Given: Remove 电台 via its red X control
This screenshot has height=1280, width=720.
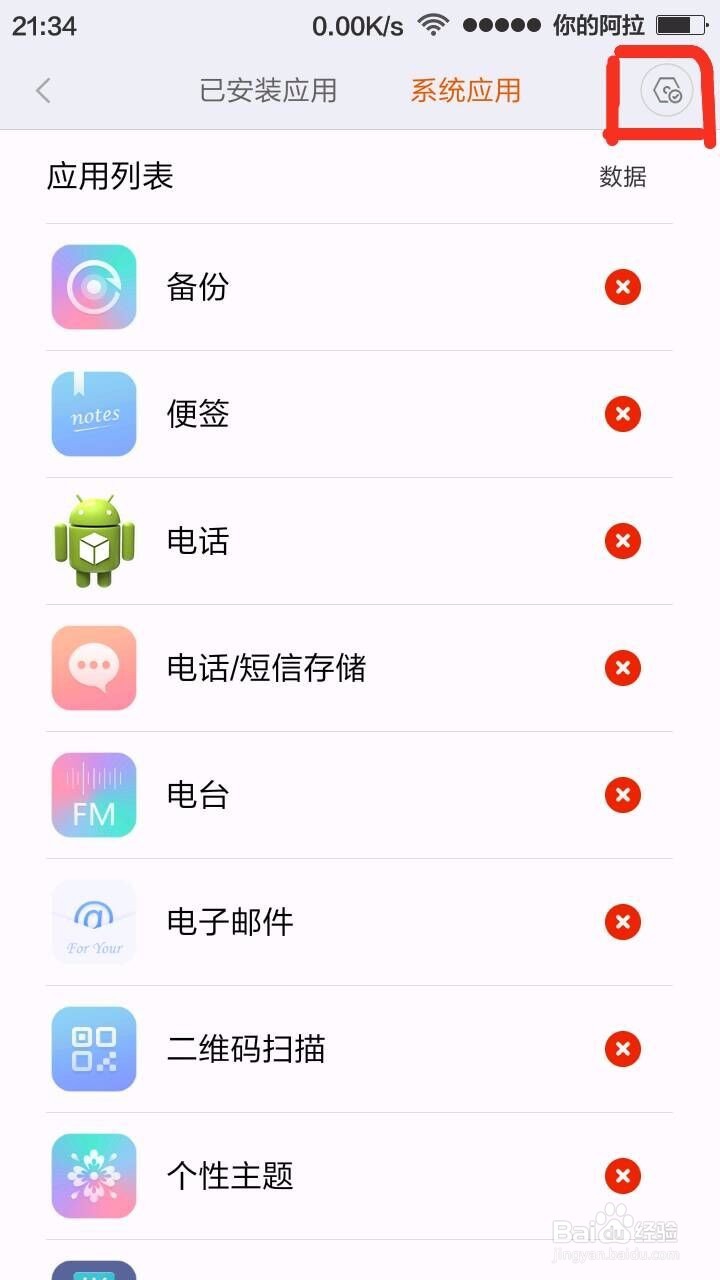Looking at the screenshot, I should [622, 795].
